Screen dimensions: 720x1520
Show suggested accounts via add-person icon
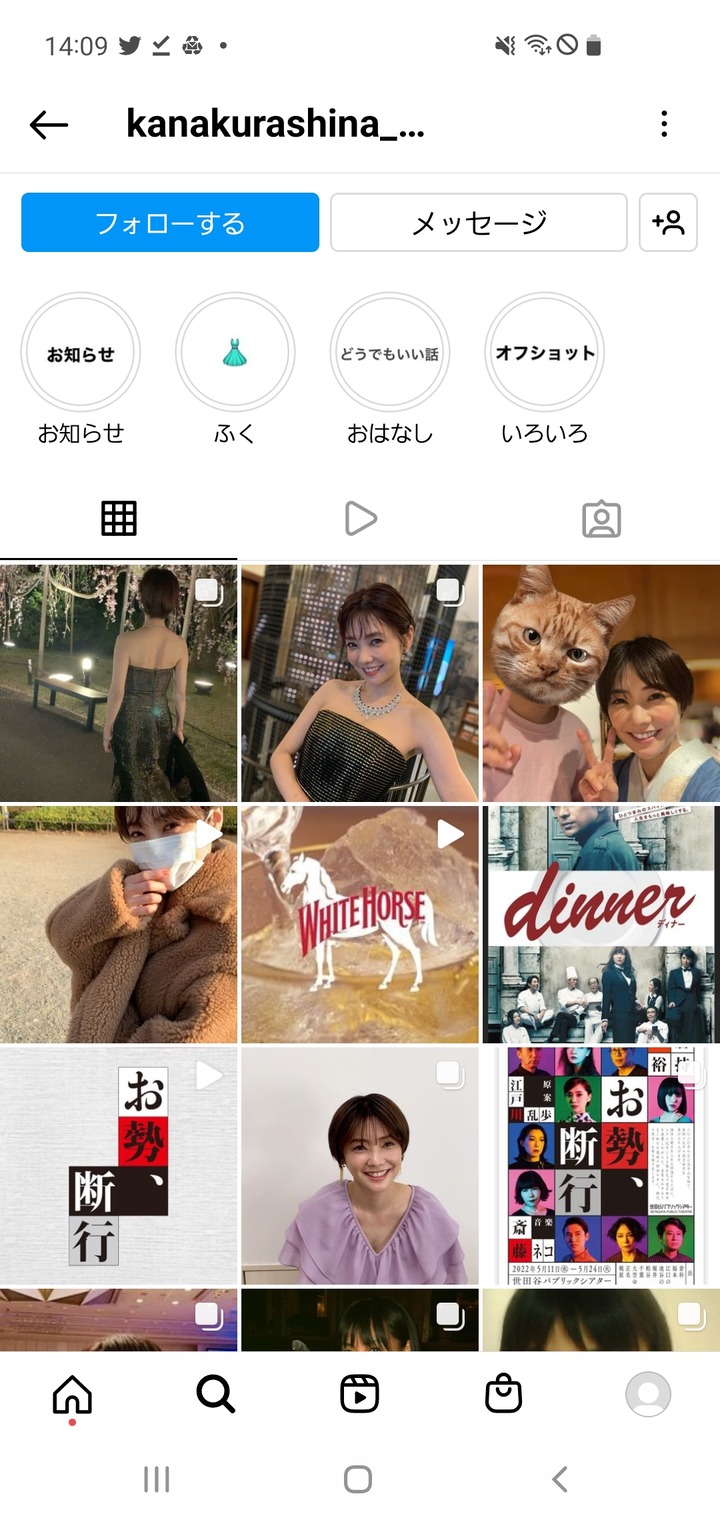pyautogui.click(x=668, y=222)
